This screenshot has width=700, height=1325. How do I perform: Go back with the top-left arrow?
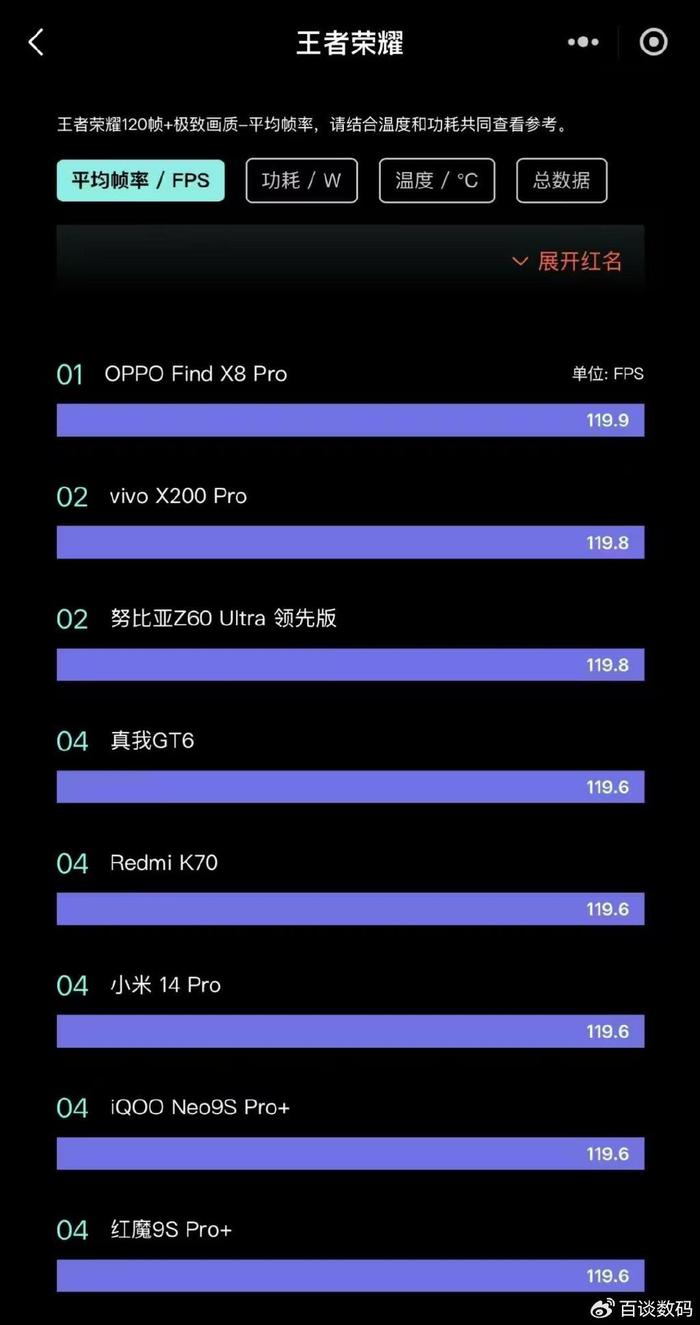click(x=36, y=42)
